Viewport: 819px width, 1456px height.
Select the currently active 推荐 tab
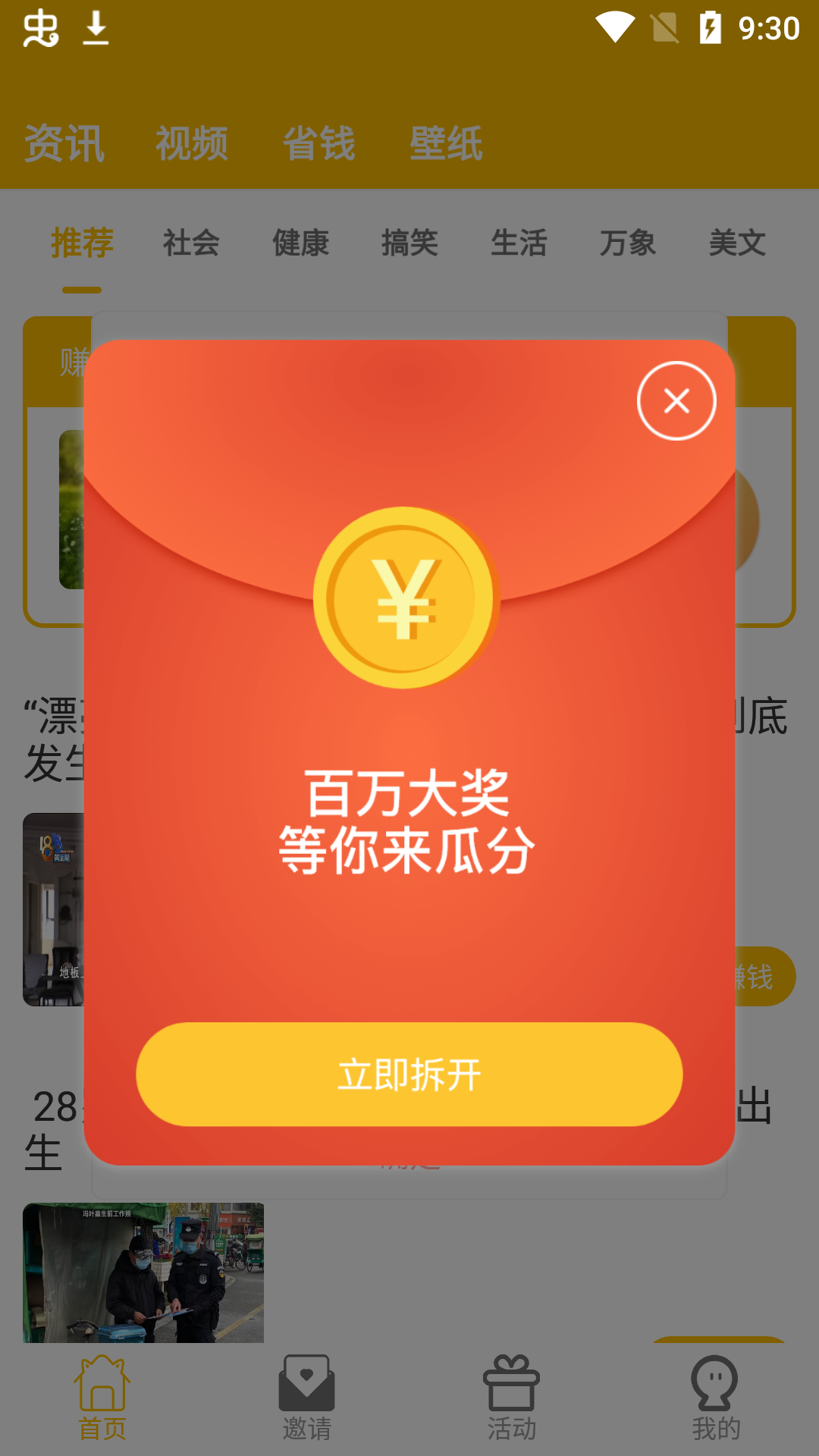(x=80, y=244)
